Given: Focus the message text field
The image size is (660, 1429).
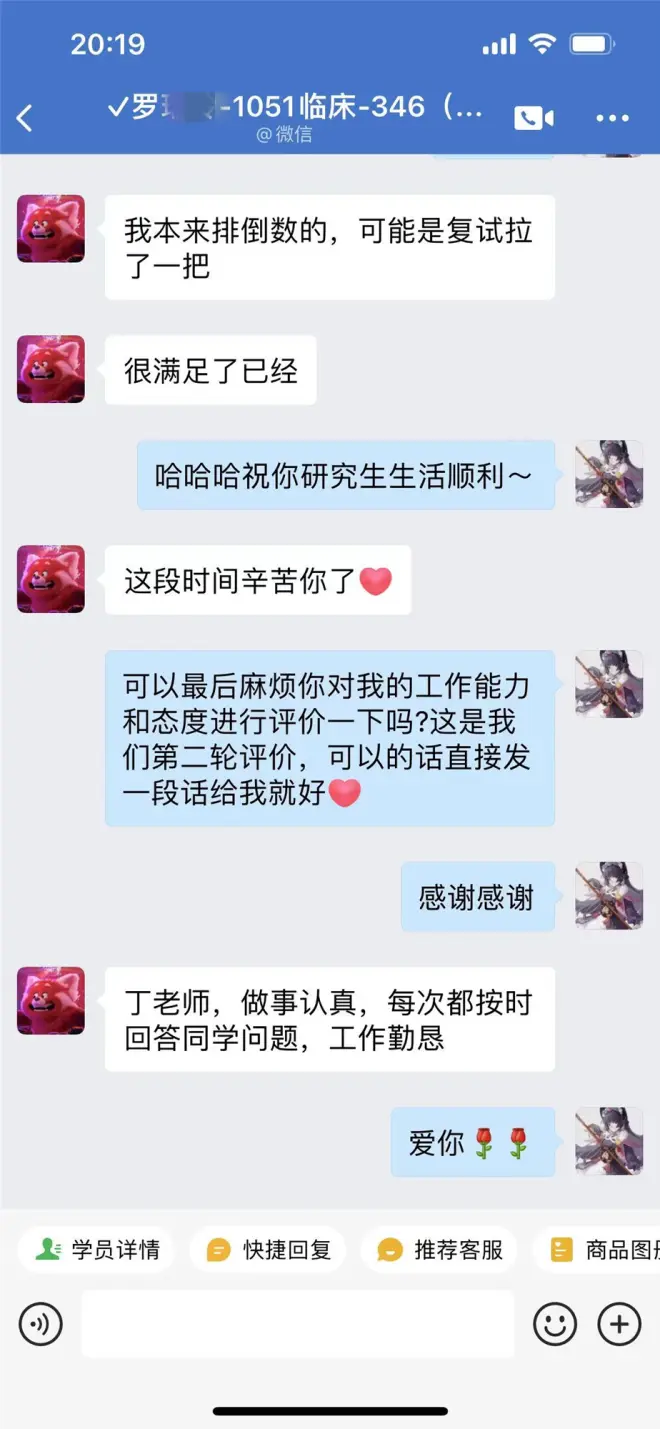Looking at the screenshot, I should 297,1325.
